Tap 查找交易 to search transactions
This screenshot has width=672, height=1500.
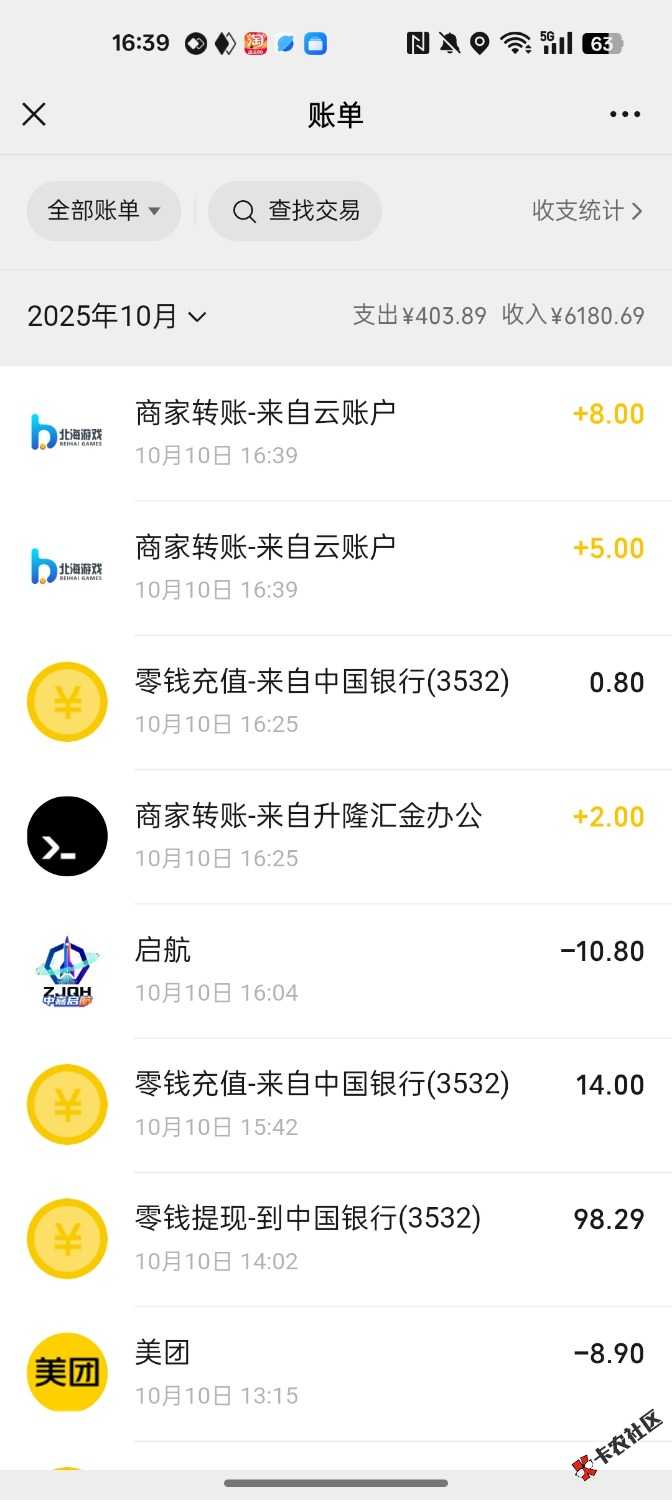tap(295, 211)
